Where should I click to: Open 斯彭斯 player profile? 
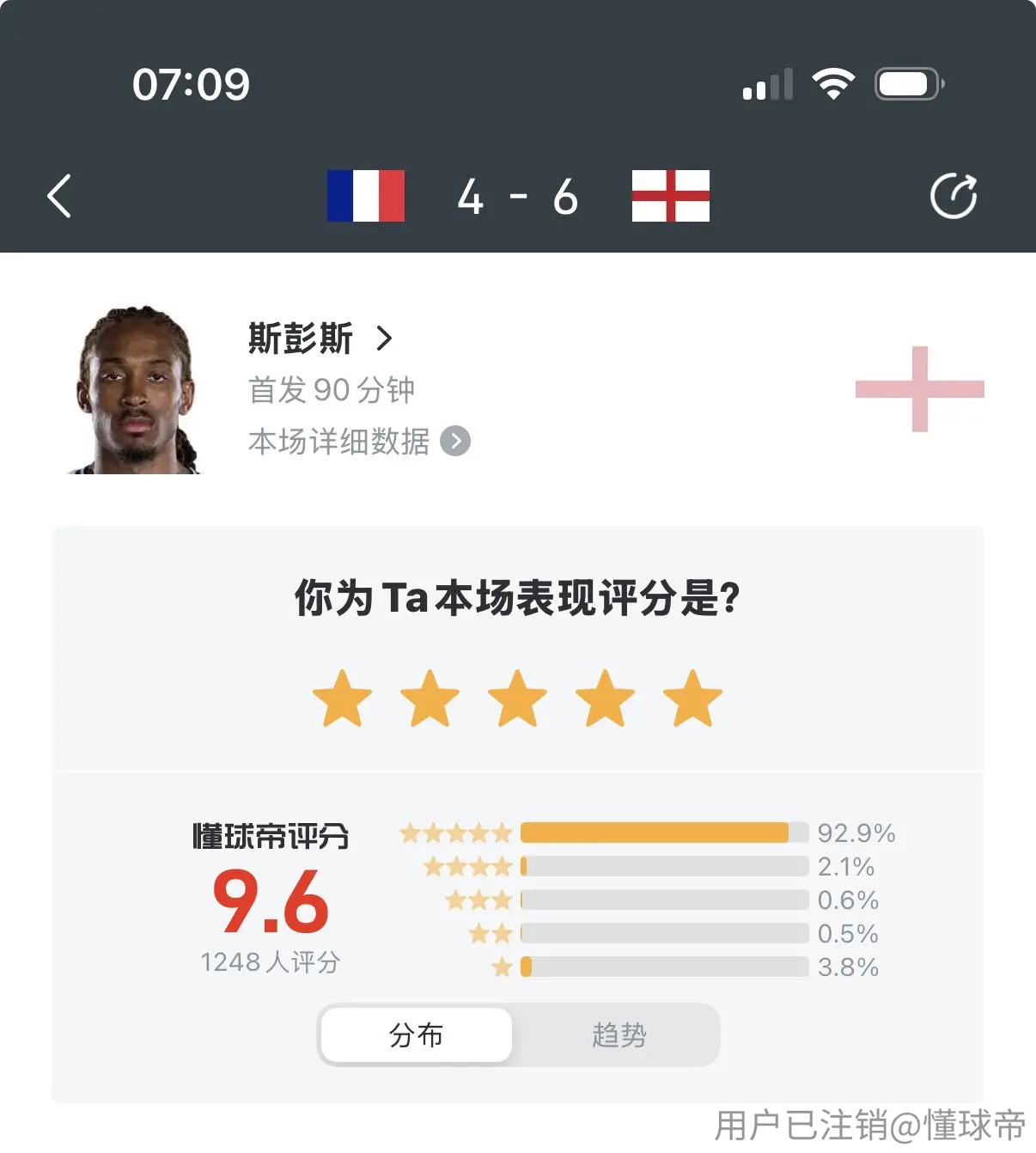(x=320, y=339)
